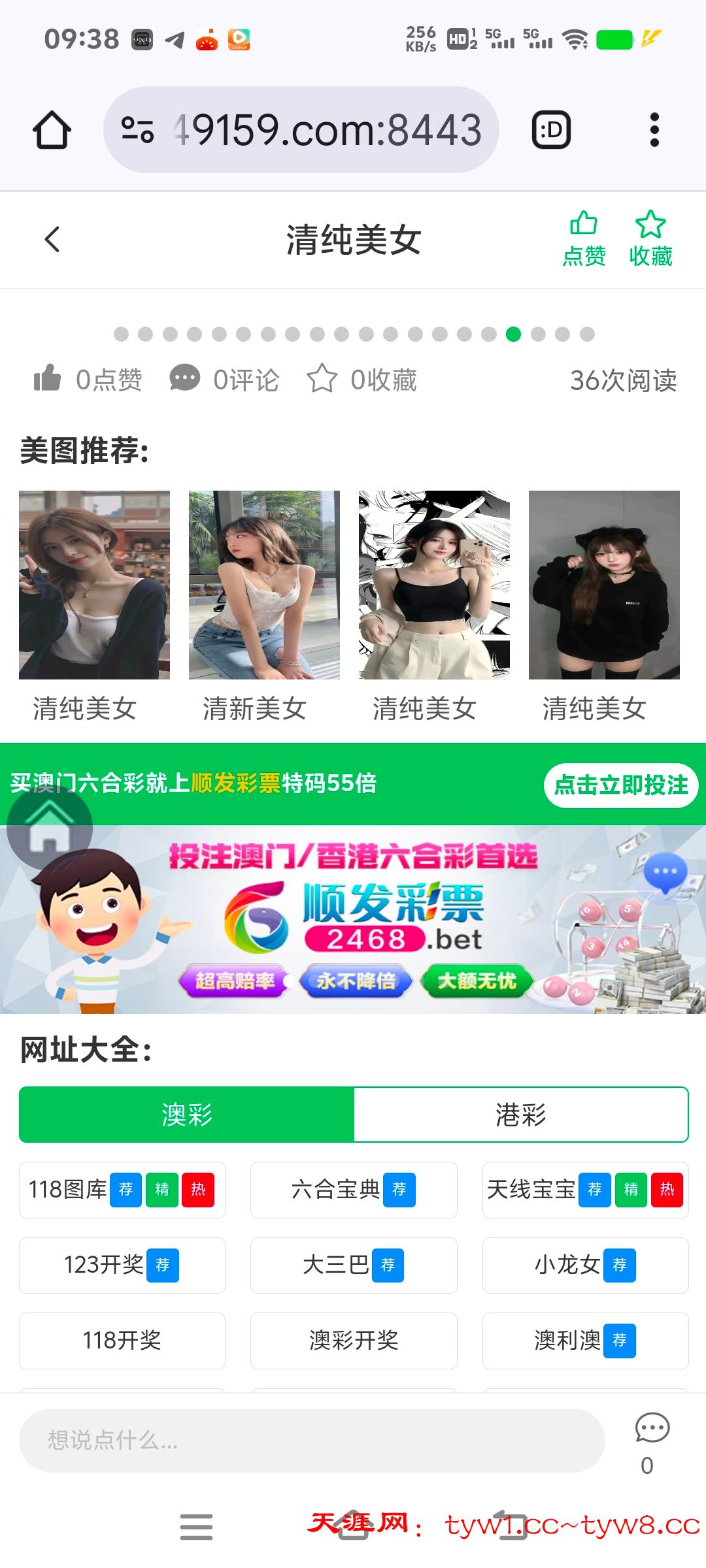Switch to the 港彩 tab

520,1115
